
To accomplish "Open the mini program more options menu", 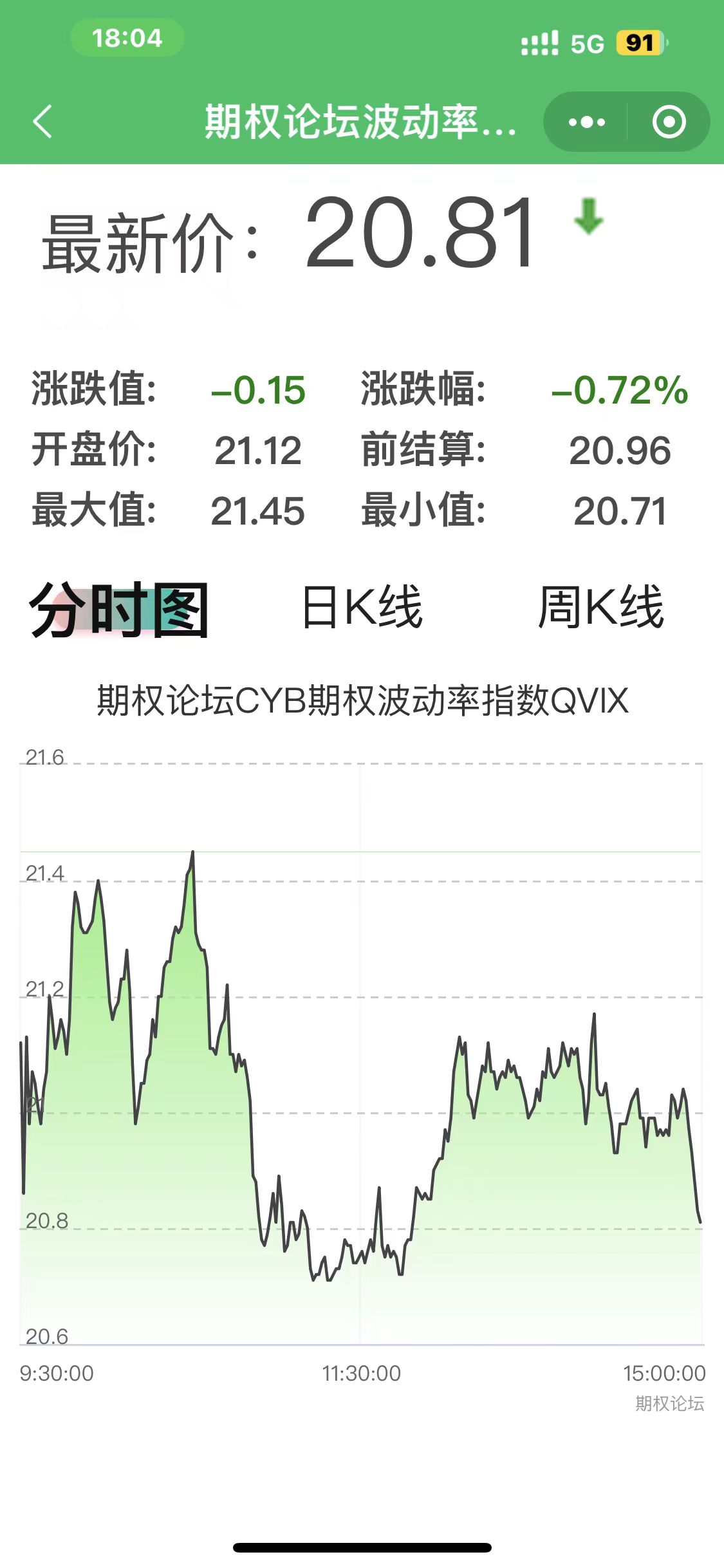I will tap(586, 122).
